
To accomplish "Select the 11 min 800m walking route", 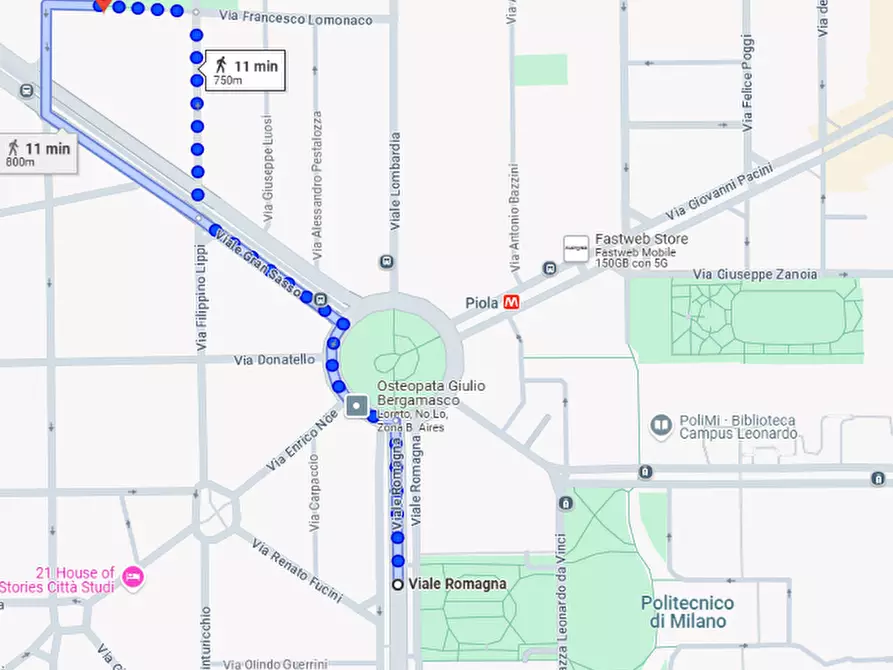I will [x=36, y=152].
